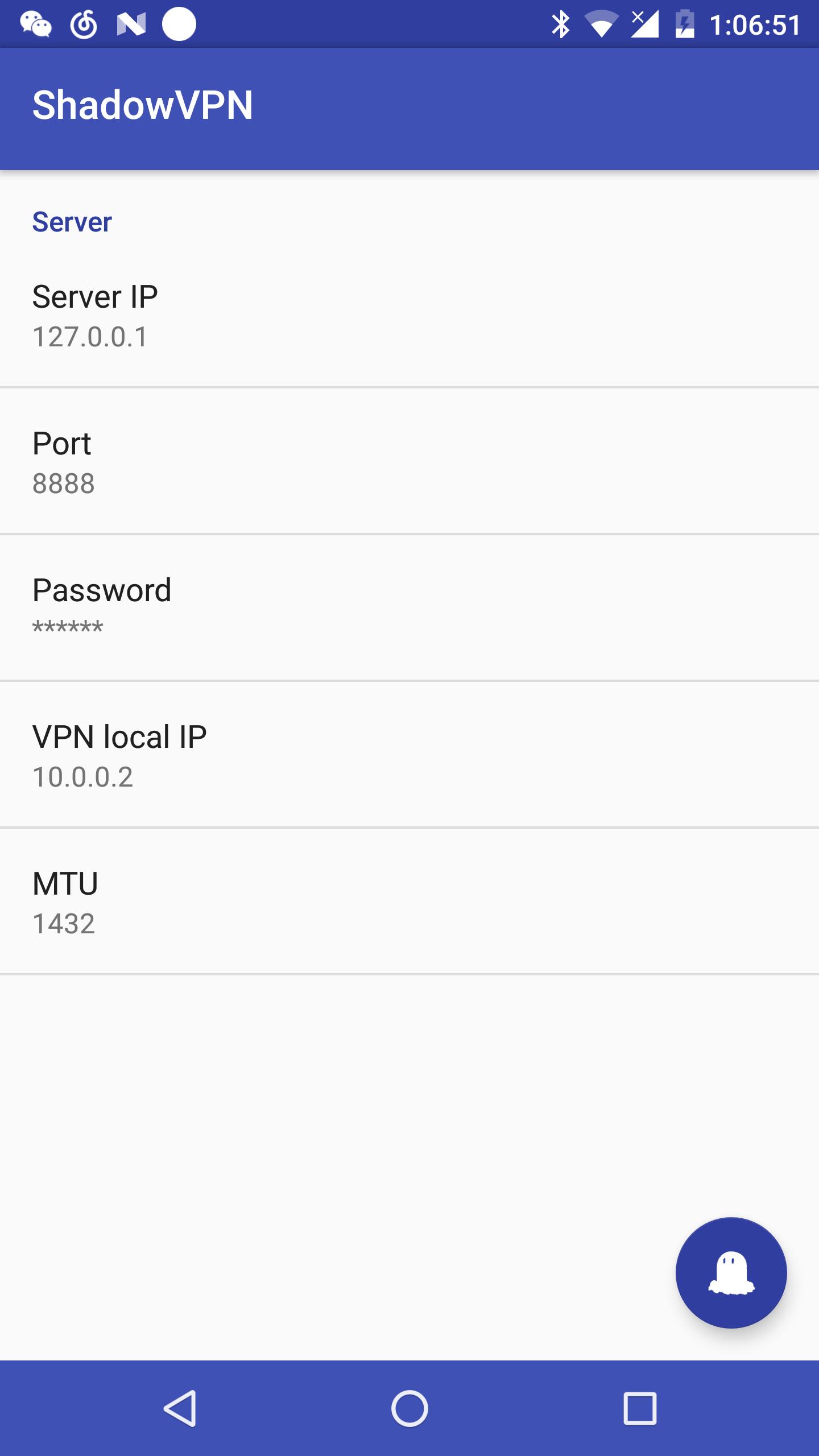The height and width of the screenshot is (1456, 819).
Task: Open the Port setting showing 8888
Action: (x=409, y=461)
